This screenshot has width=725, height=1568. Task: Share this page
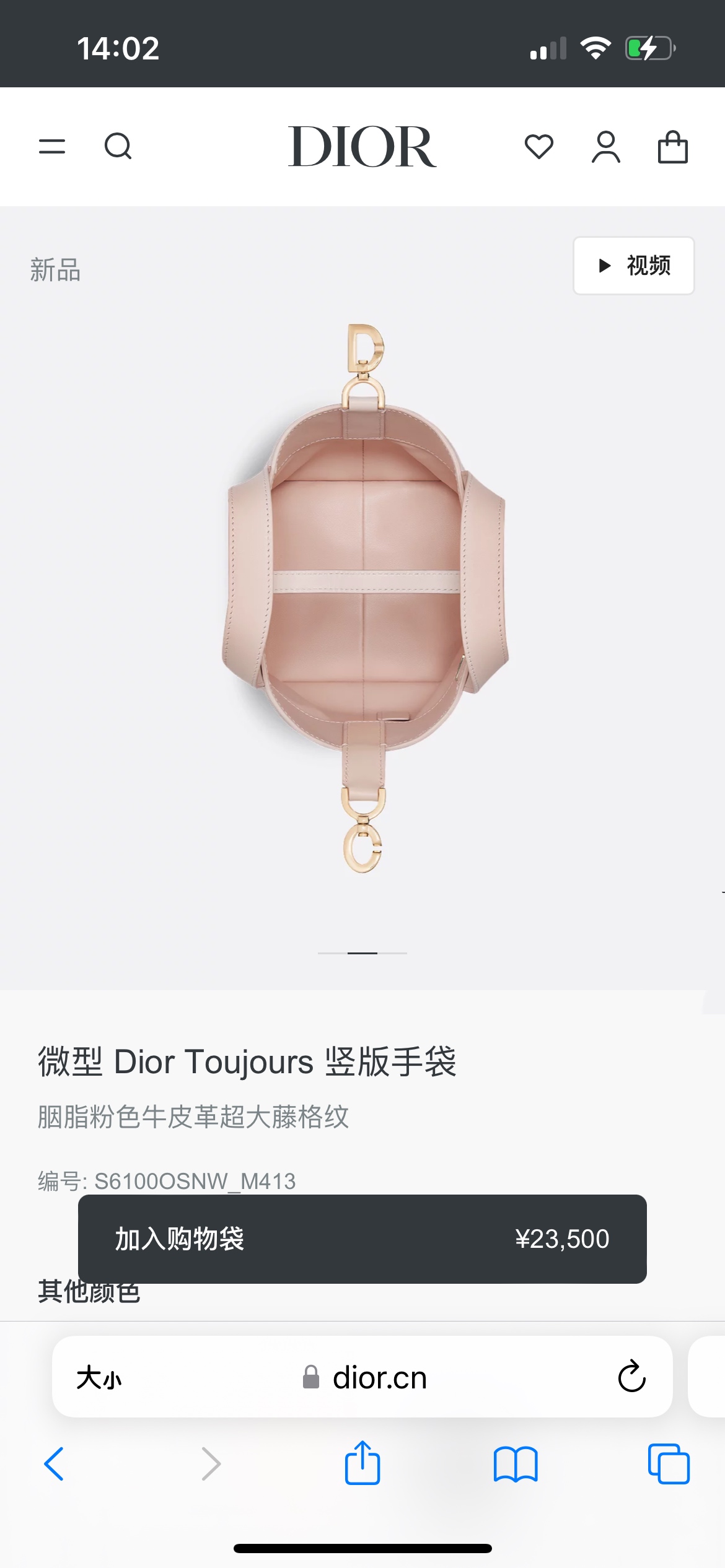(x=362, y=1464)
